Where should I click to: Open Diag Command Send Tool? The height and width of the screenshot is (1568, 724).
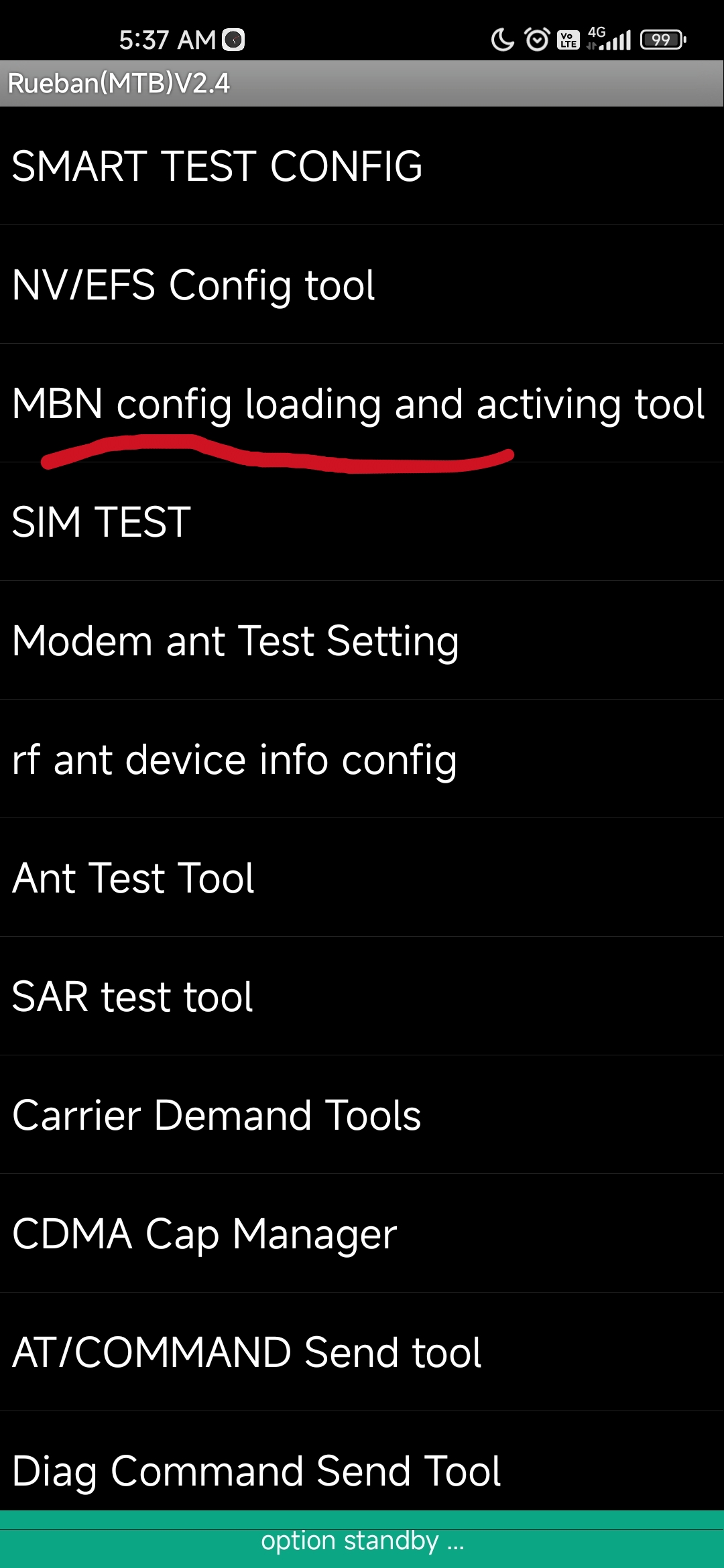[362, 1461]
